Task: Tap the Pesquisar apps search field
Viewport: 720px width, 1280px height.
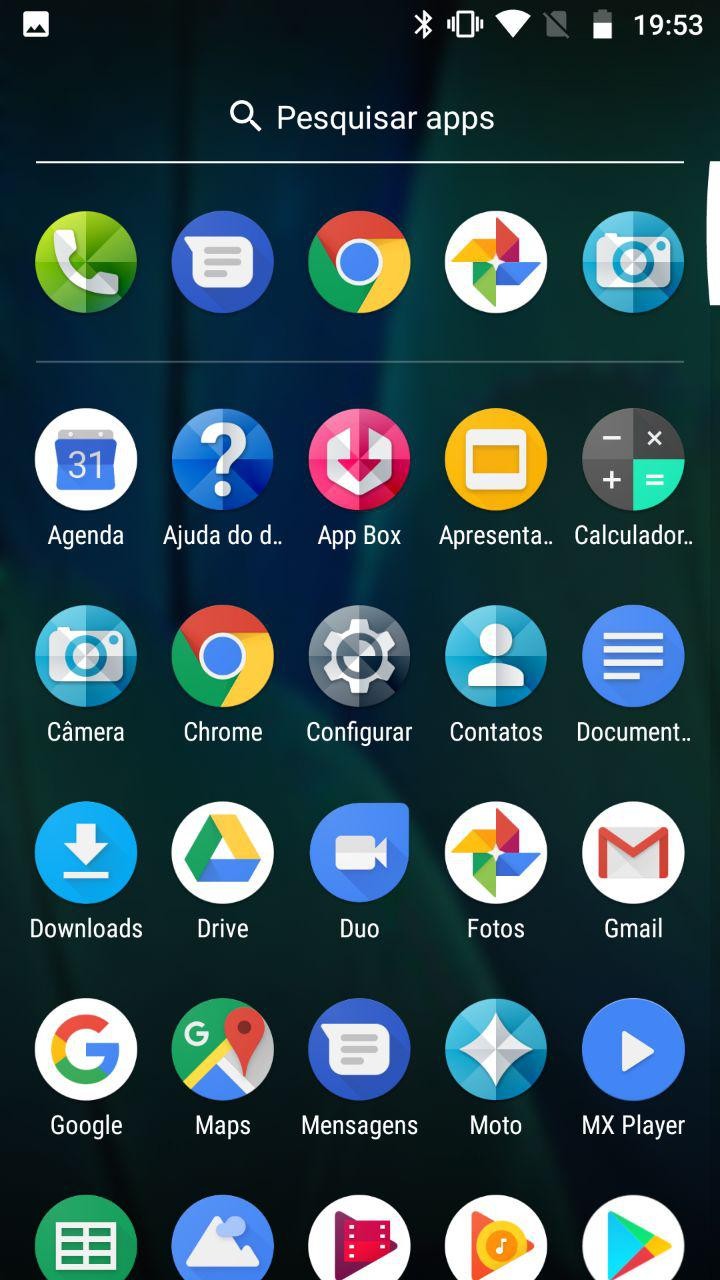Action: (x=360, y=118)
